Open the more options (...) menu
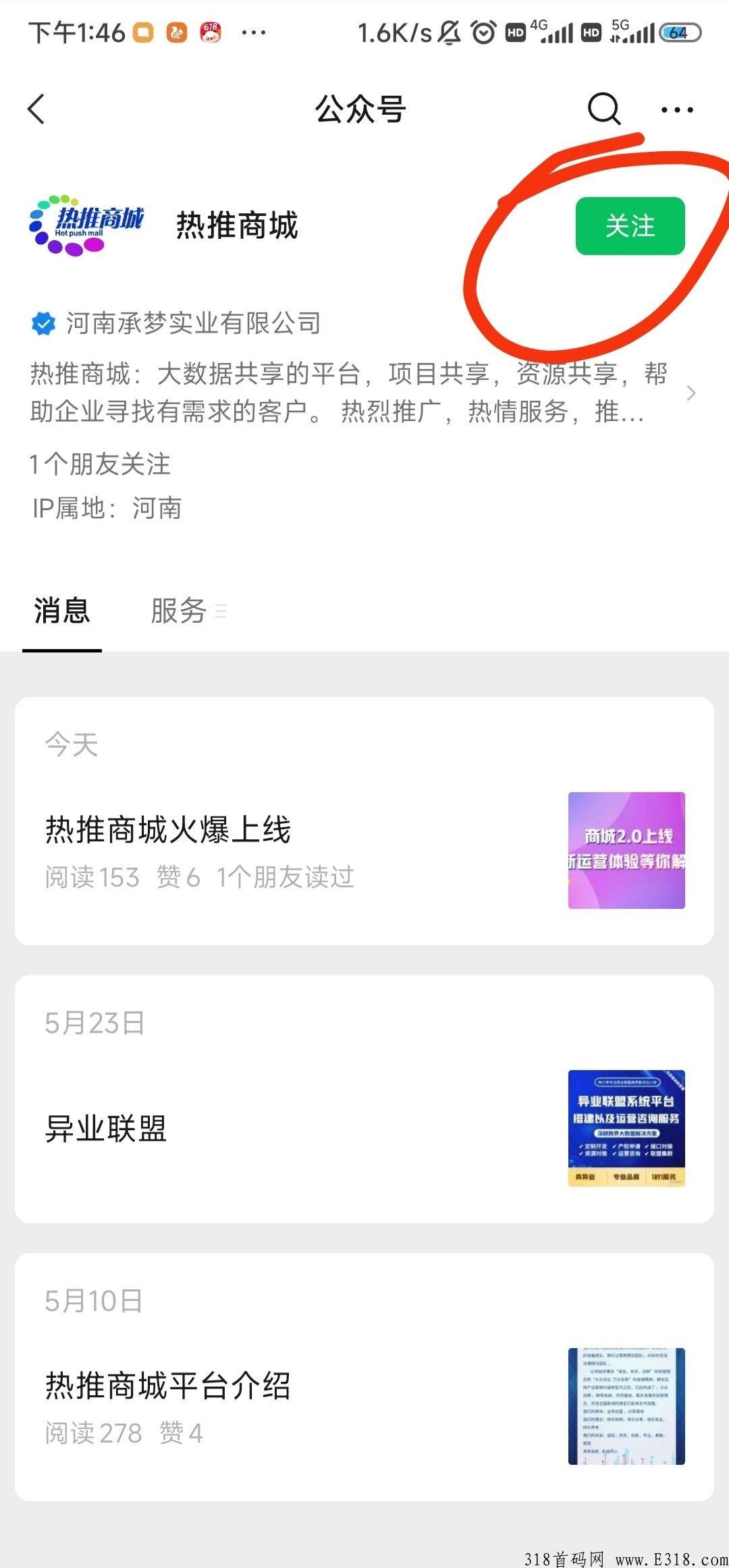This screenshot has height=1568, width=729. click(x=677, y=110)
